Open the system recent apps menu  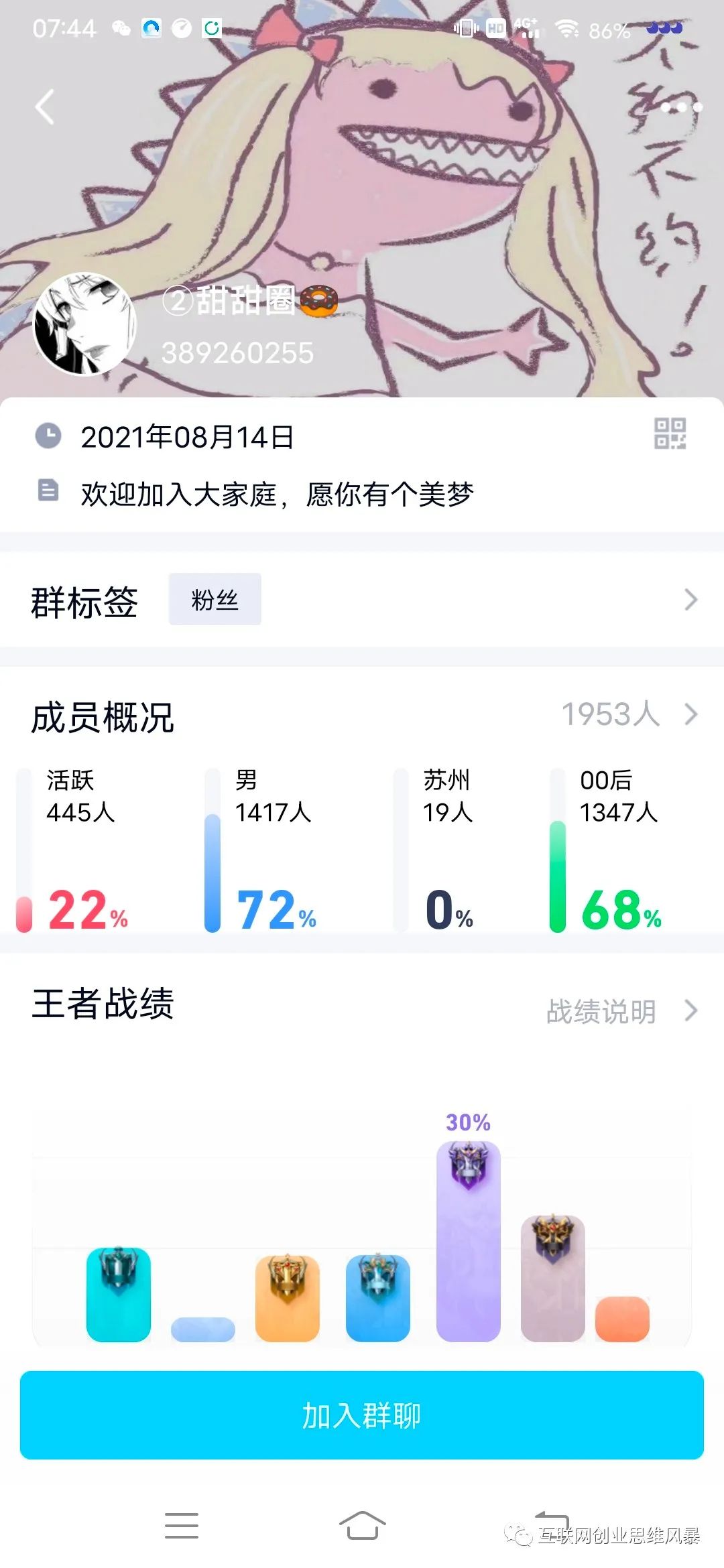click(181, 1525)
